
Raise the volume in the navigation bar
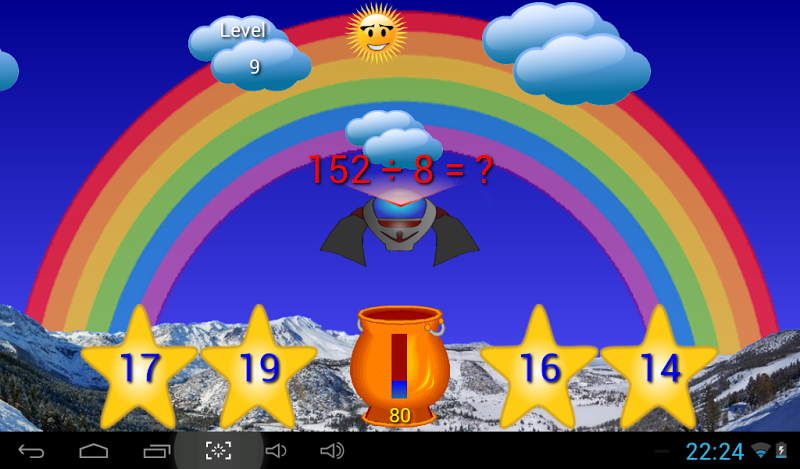332,451
